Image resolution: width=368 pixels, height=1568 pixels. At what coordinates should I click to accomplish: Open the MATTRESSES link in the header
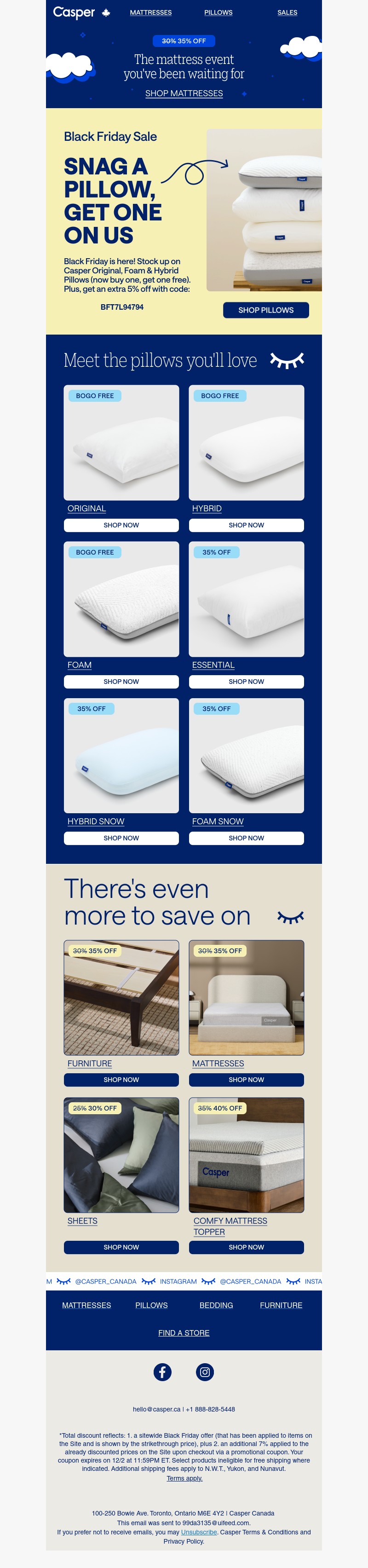[x=150, y=12]
